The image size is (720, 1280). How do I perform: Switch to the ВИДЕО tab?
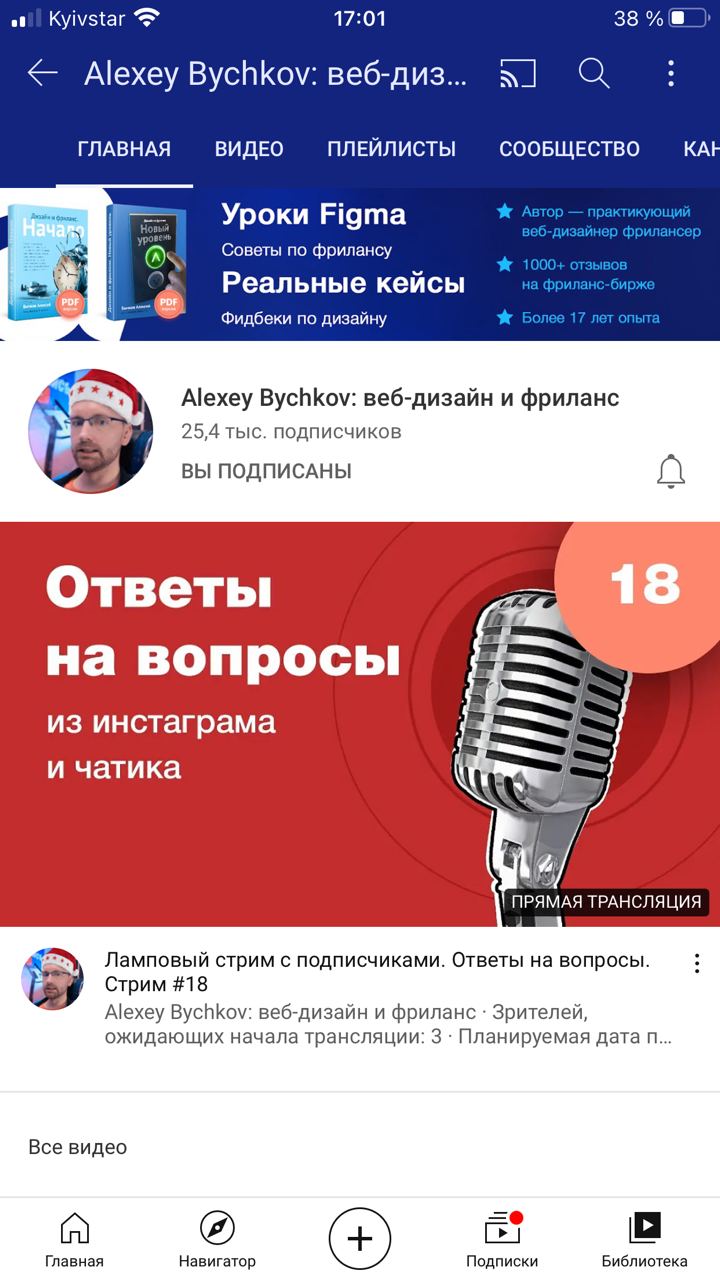(x=249, y=149)
